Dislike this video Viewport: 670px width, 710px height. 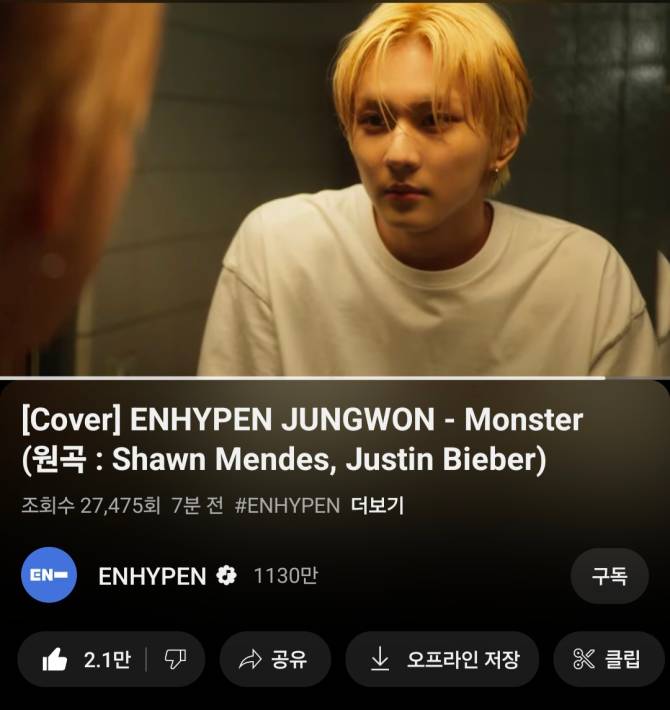click(175, 659)
